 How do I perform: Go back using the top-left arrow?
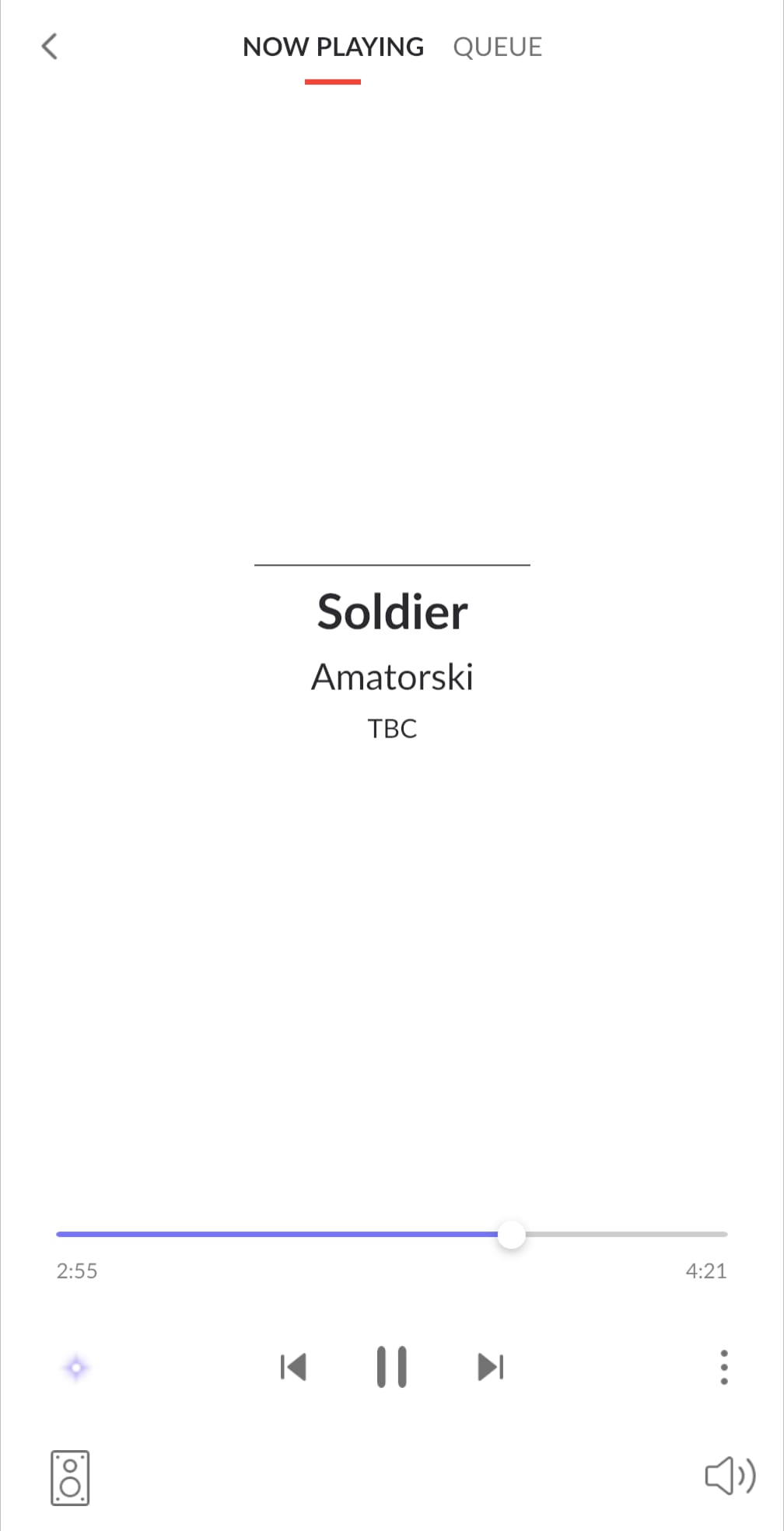50,47
